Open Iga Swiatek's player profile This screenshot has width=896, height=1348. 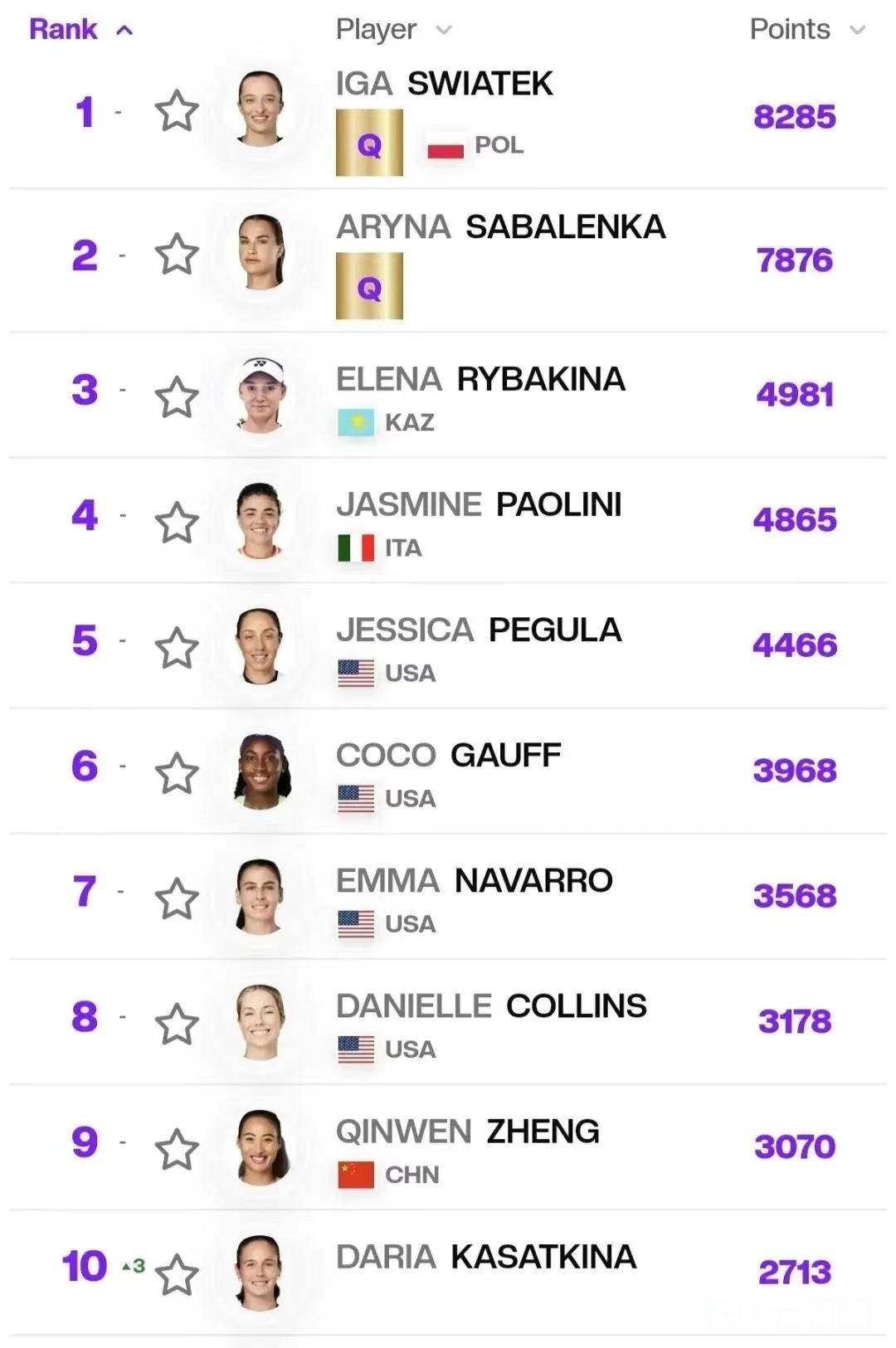pyautogui.click(x=444, y=84)
